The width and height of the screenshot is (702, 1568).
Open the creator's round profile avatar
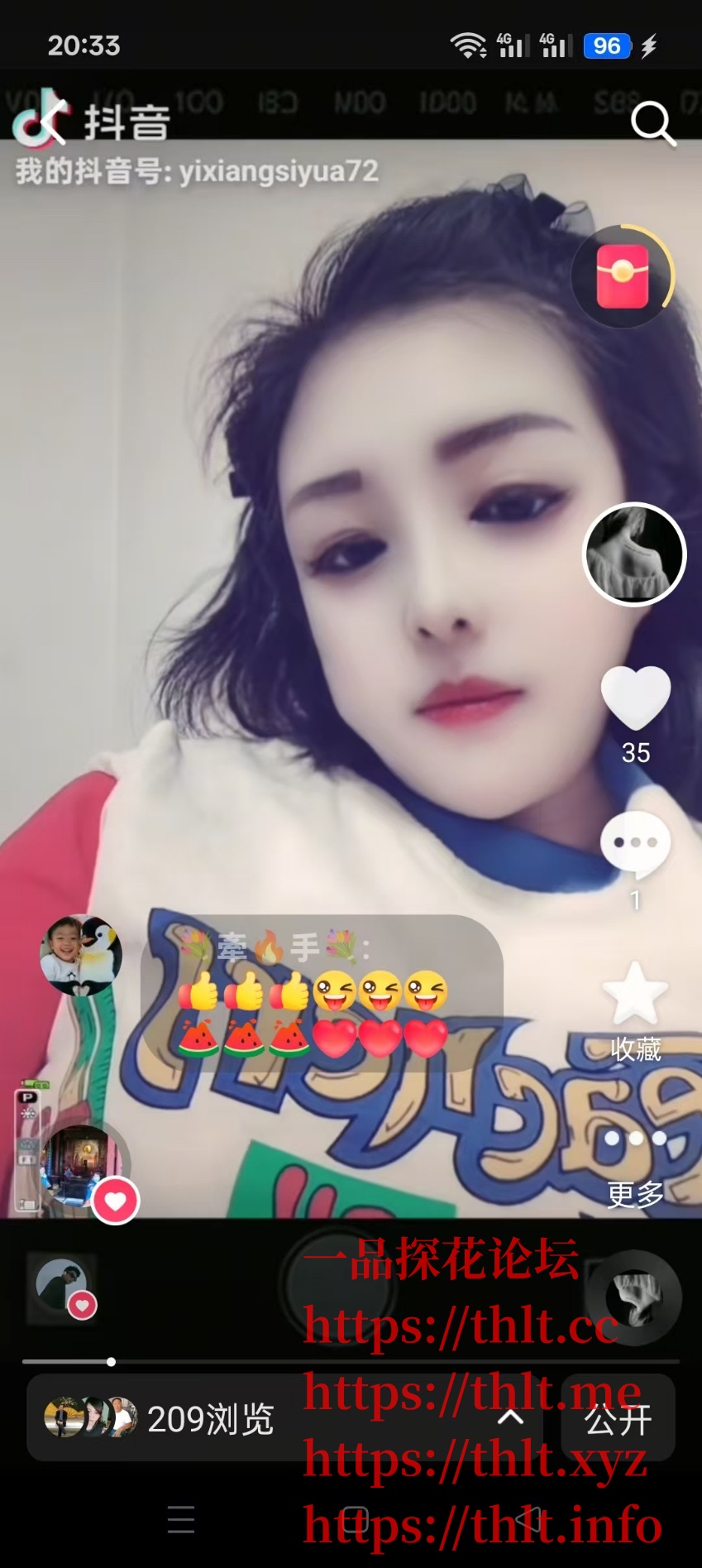(634, 554)
